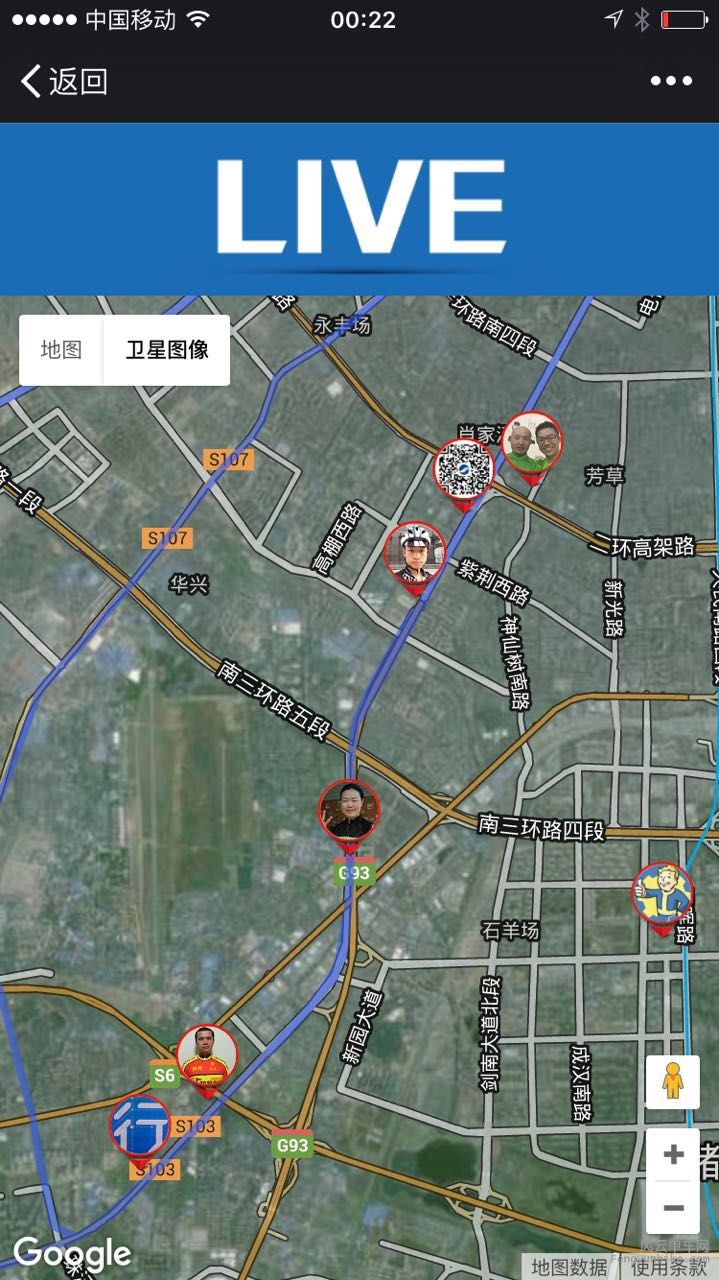
Task: Switch to the 地图 map view
Action: coord(61,350)
